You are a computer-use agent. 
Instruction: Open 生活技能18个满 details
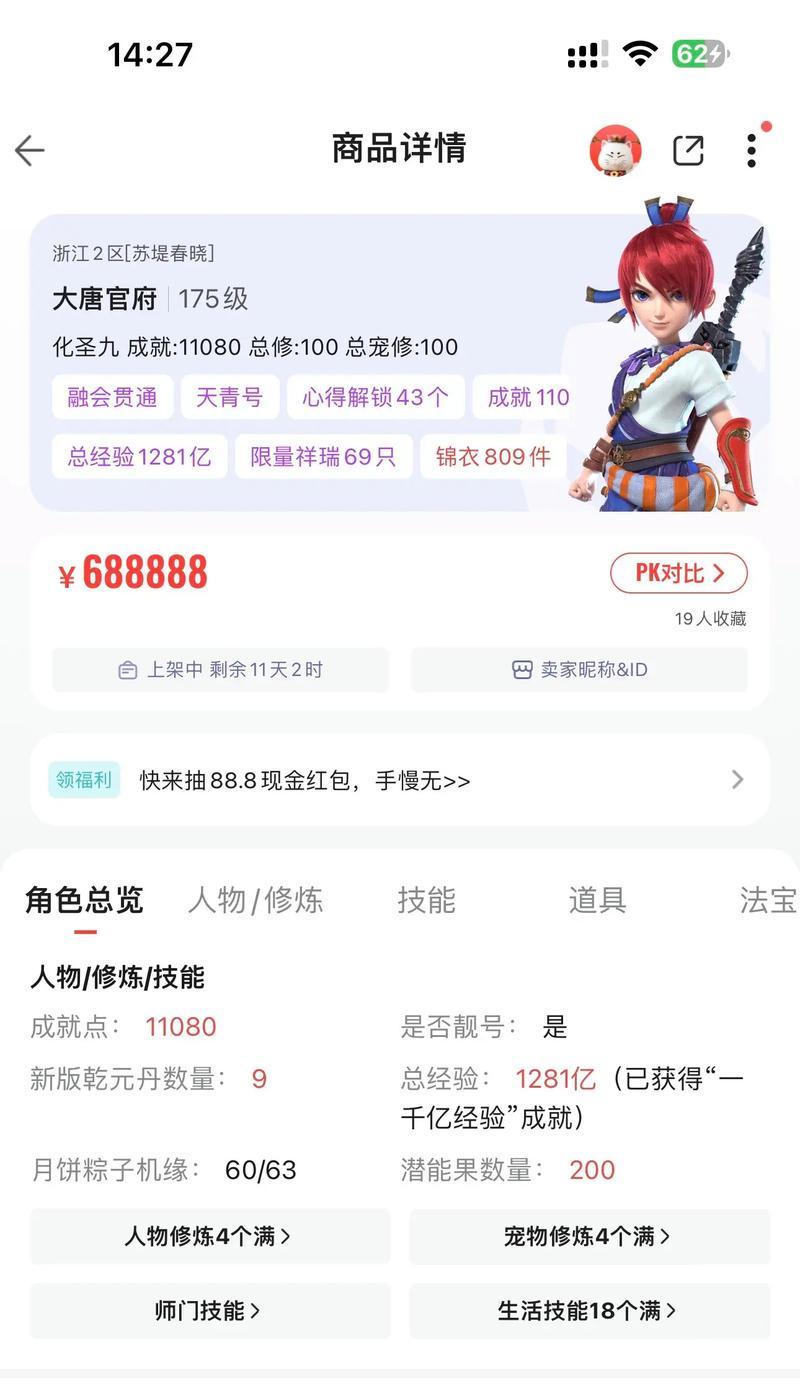[x=590, y=1311]
